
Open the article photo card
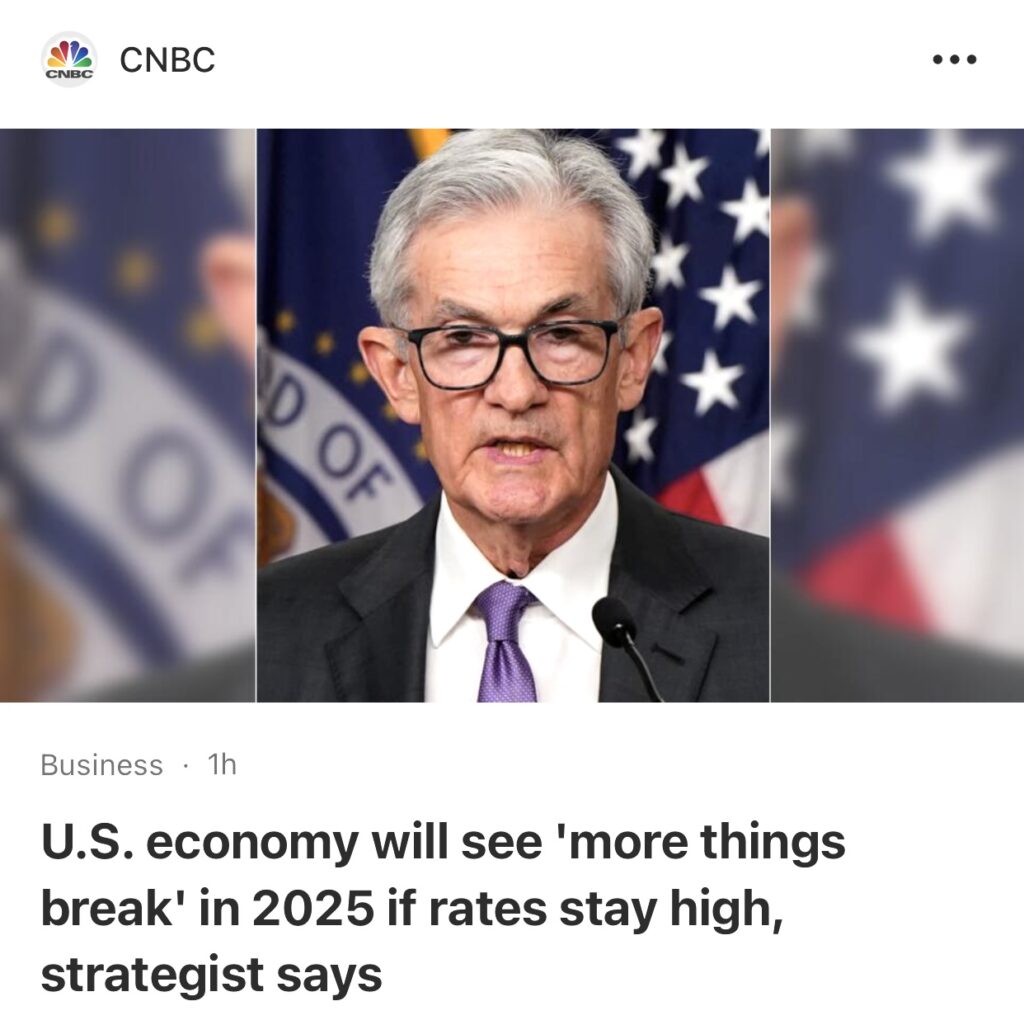(512, 415)
